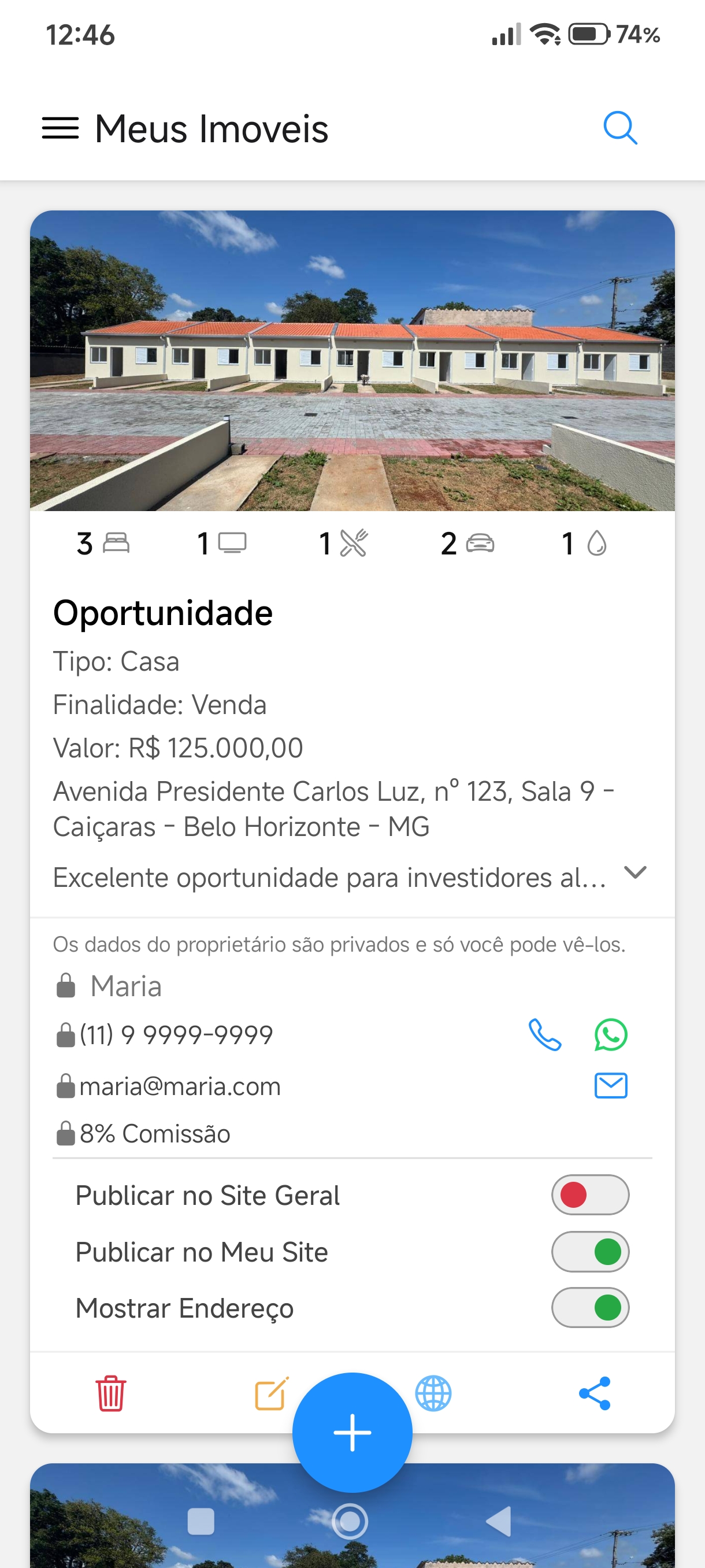Expand the property description chevron
705x1568 pixels.
635,874
